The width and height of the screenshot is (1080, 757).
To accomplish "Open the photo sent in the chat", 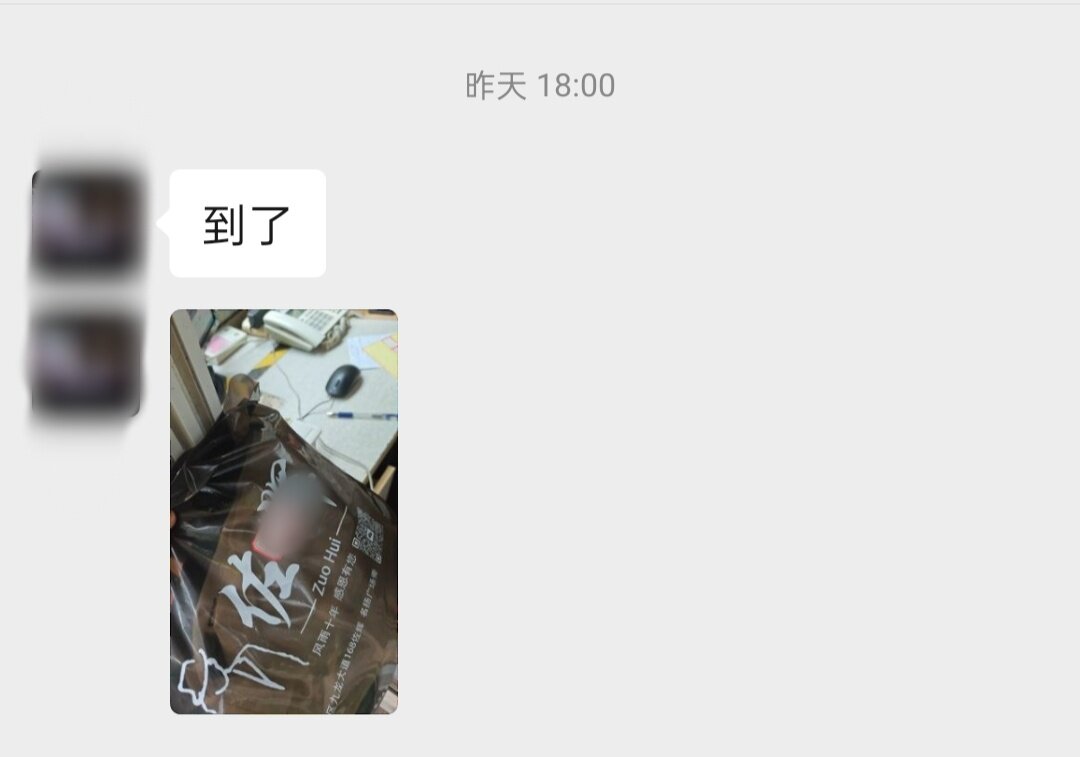I will click(x=284, y=511).
